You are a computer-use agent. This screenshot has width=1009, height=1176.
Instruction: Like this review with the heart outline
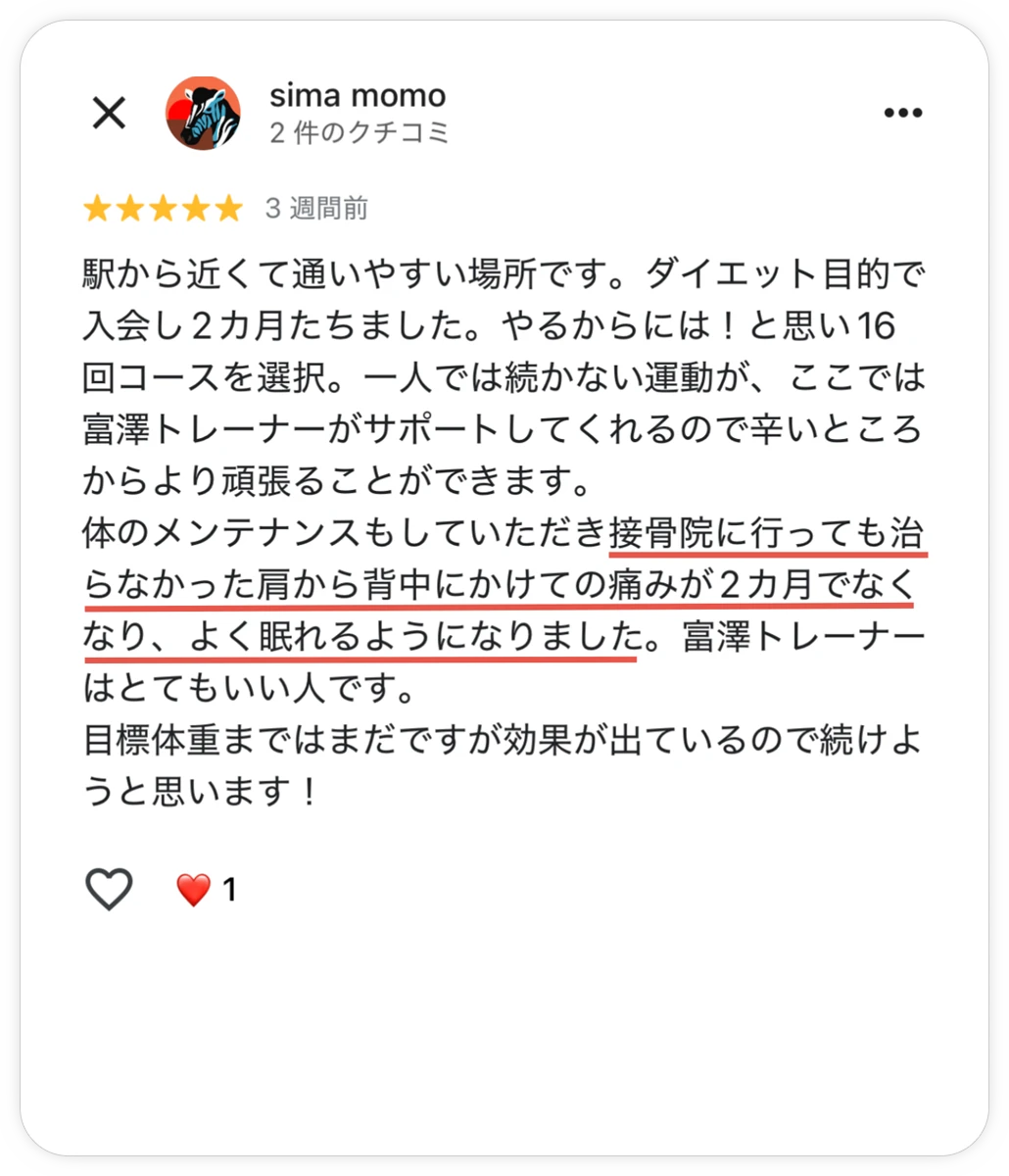(109, 890)
